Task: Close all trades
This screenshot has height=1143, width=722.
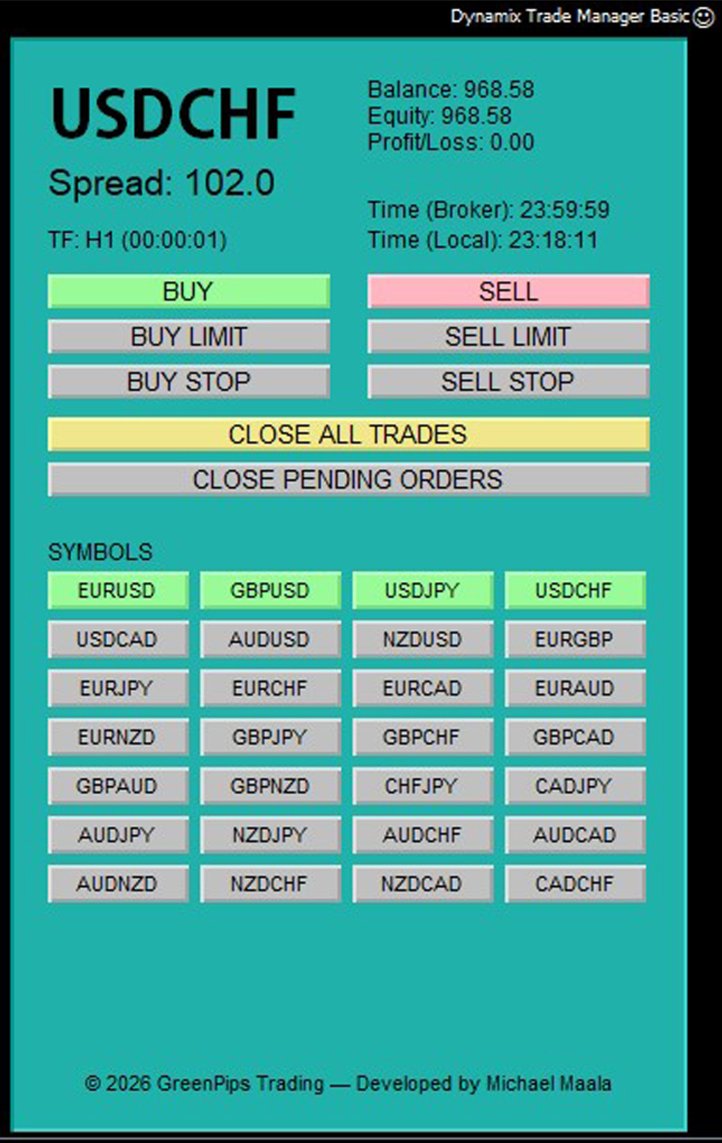Action: pos(348,434)
